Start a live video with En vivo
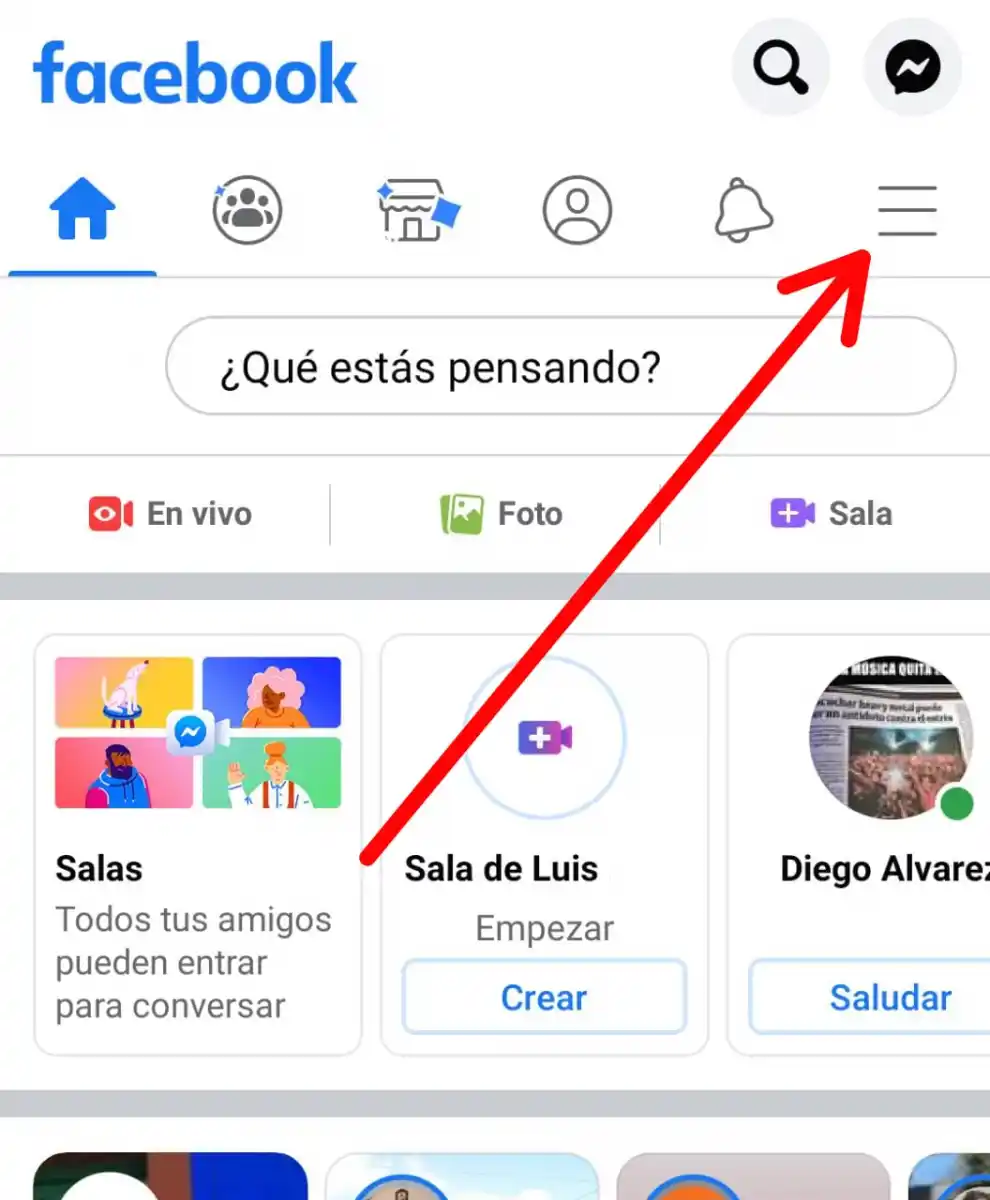Viewport: 990px width, 1200px height. click(168, 513)
